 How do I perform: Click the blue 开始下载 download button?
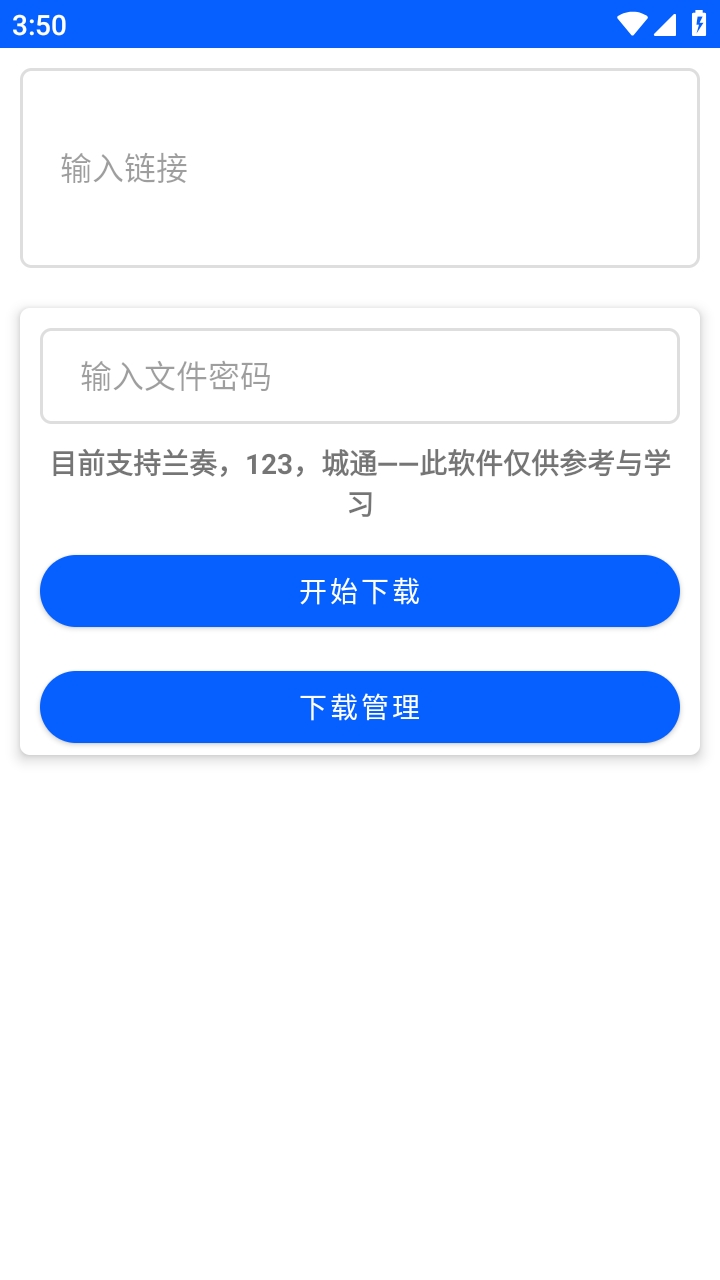tap(360, 591)
